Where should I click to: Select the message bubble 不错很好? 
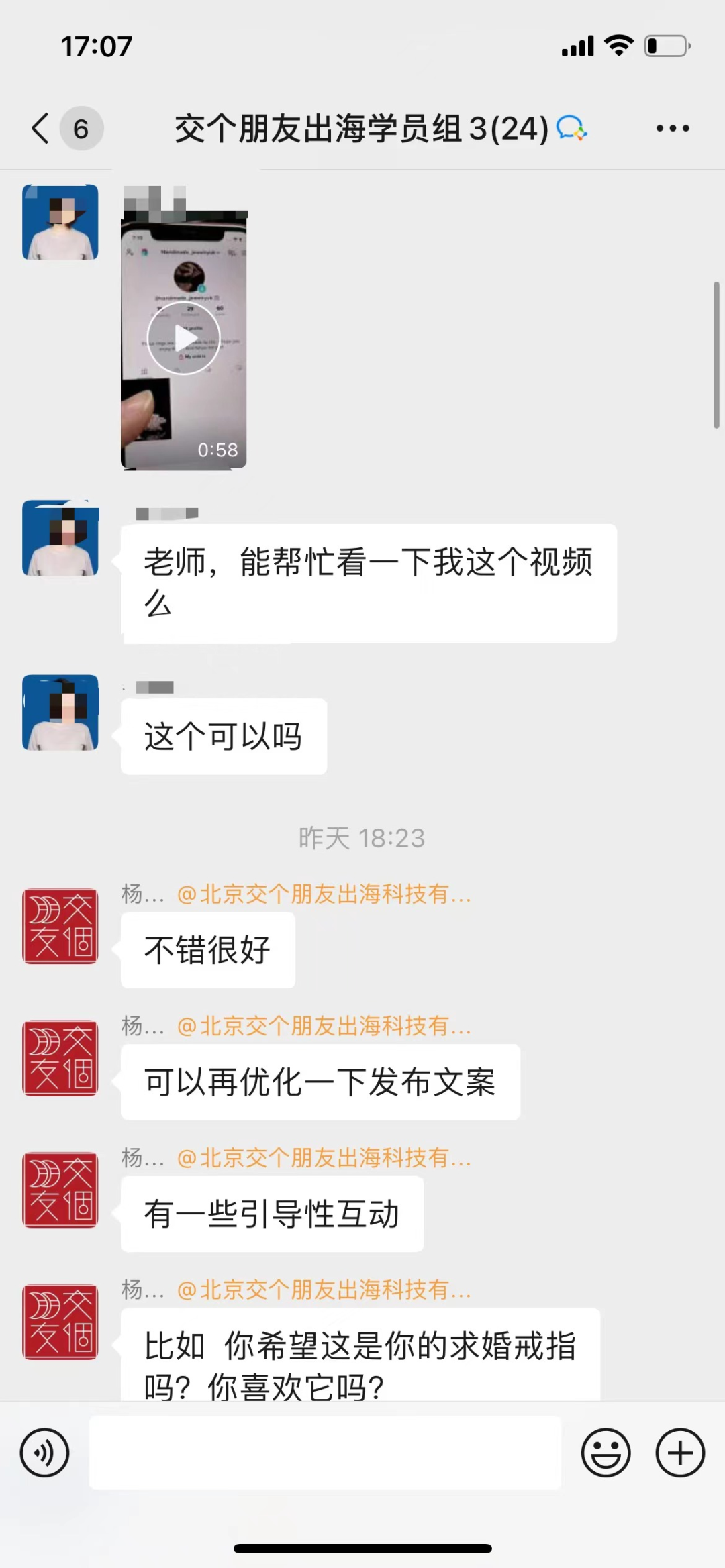[x=207, y=949]
